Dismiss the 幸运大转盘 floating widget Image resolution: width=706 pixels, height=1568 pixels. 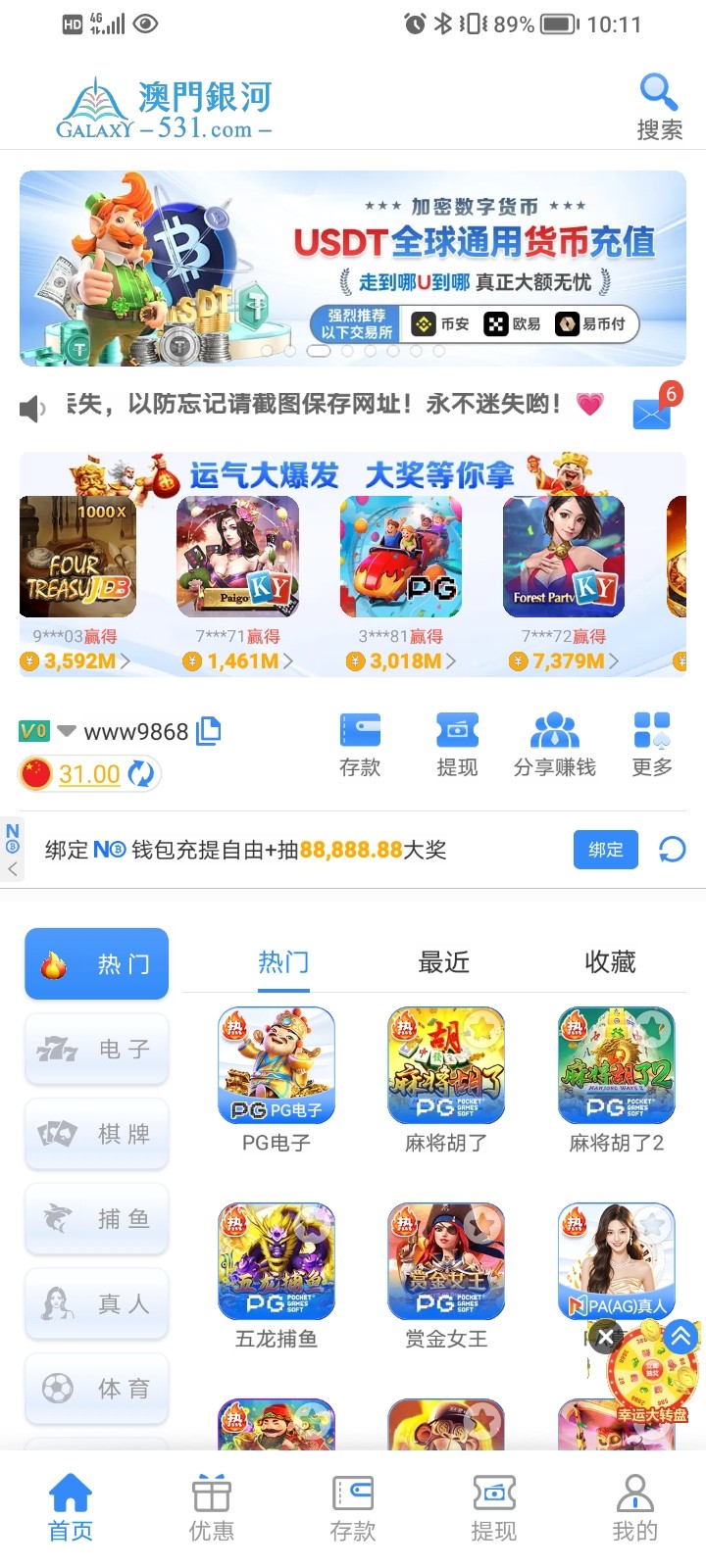(x=606, y=1336)
